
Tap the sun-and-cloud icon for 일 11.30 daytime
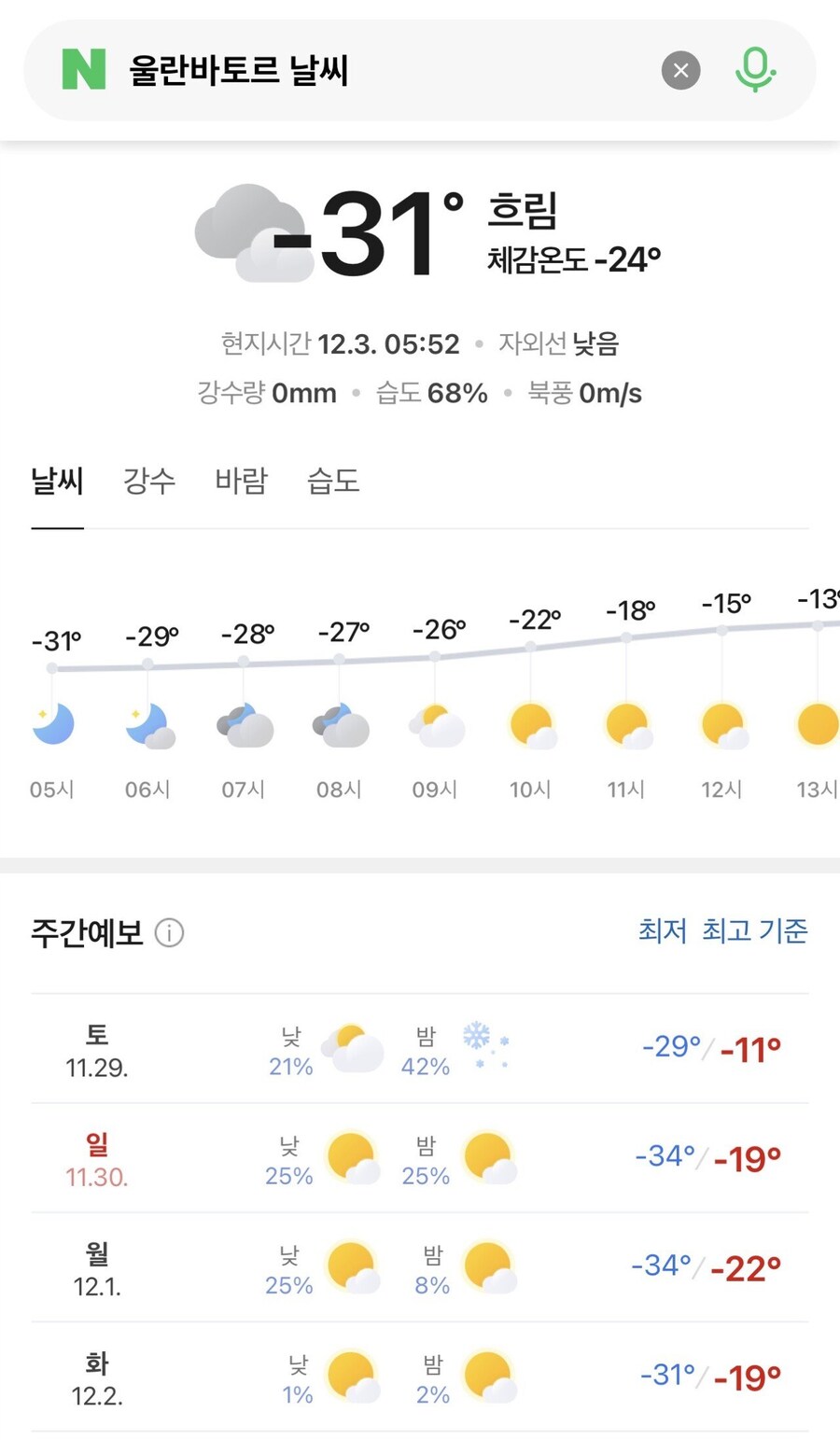(351, 1156)
